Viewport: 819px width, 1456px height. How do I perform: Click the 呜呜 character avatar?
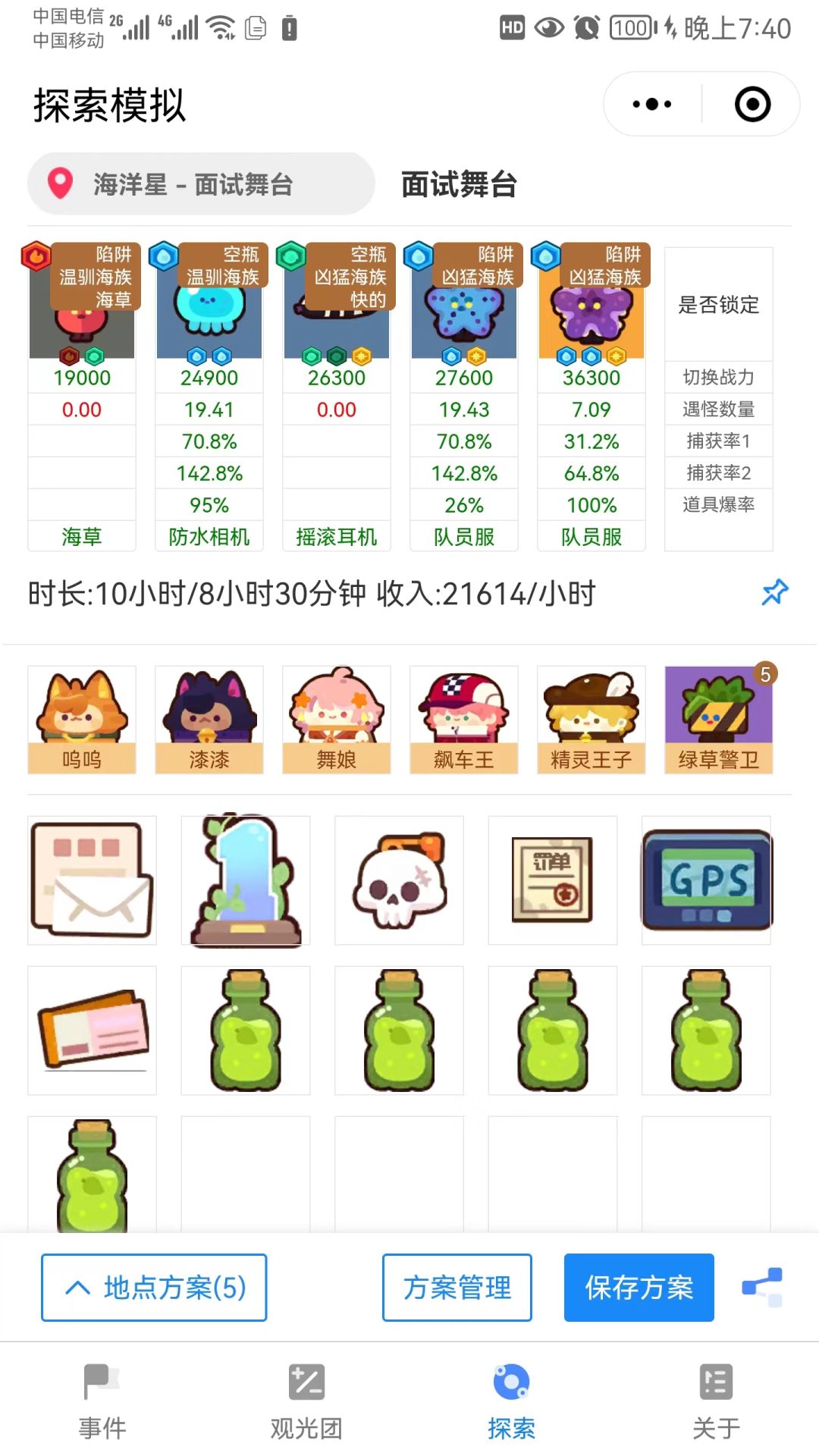tap(82, 713)
